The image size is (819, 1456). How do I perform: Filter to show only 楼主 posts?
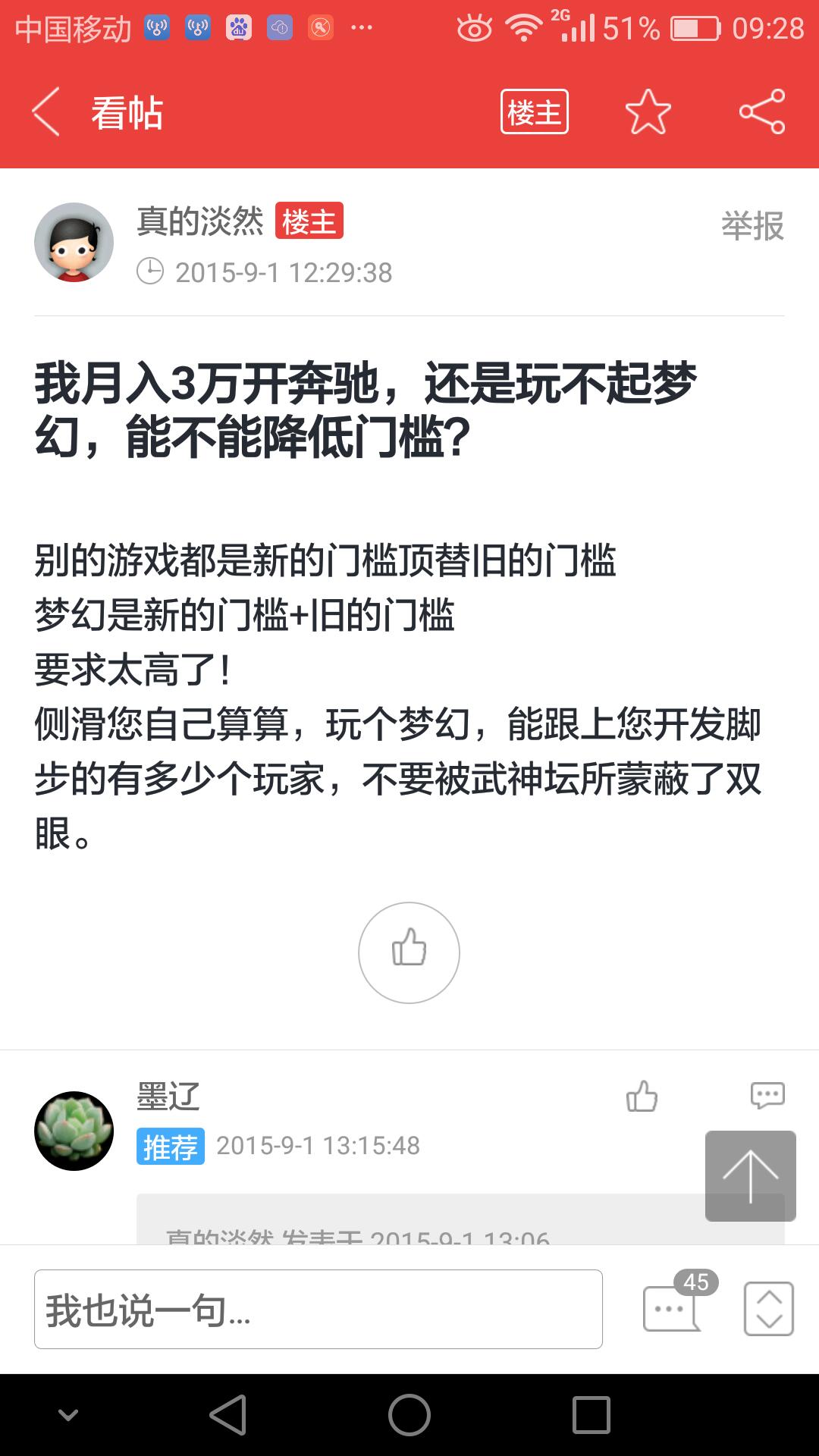(x=534, y=112)
